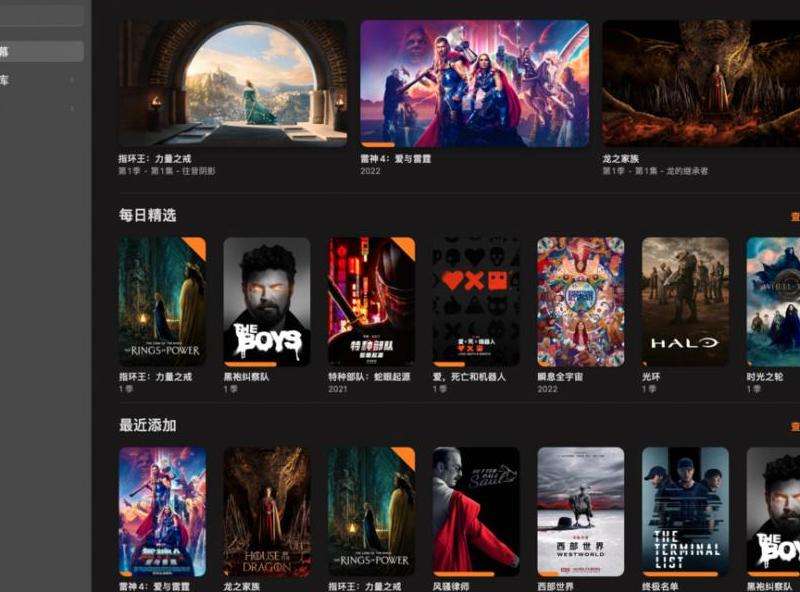Open 风骚律师 Better Call Saul poster
Screen dimensions: 800x592
[x=476, y=511]
